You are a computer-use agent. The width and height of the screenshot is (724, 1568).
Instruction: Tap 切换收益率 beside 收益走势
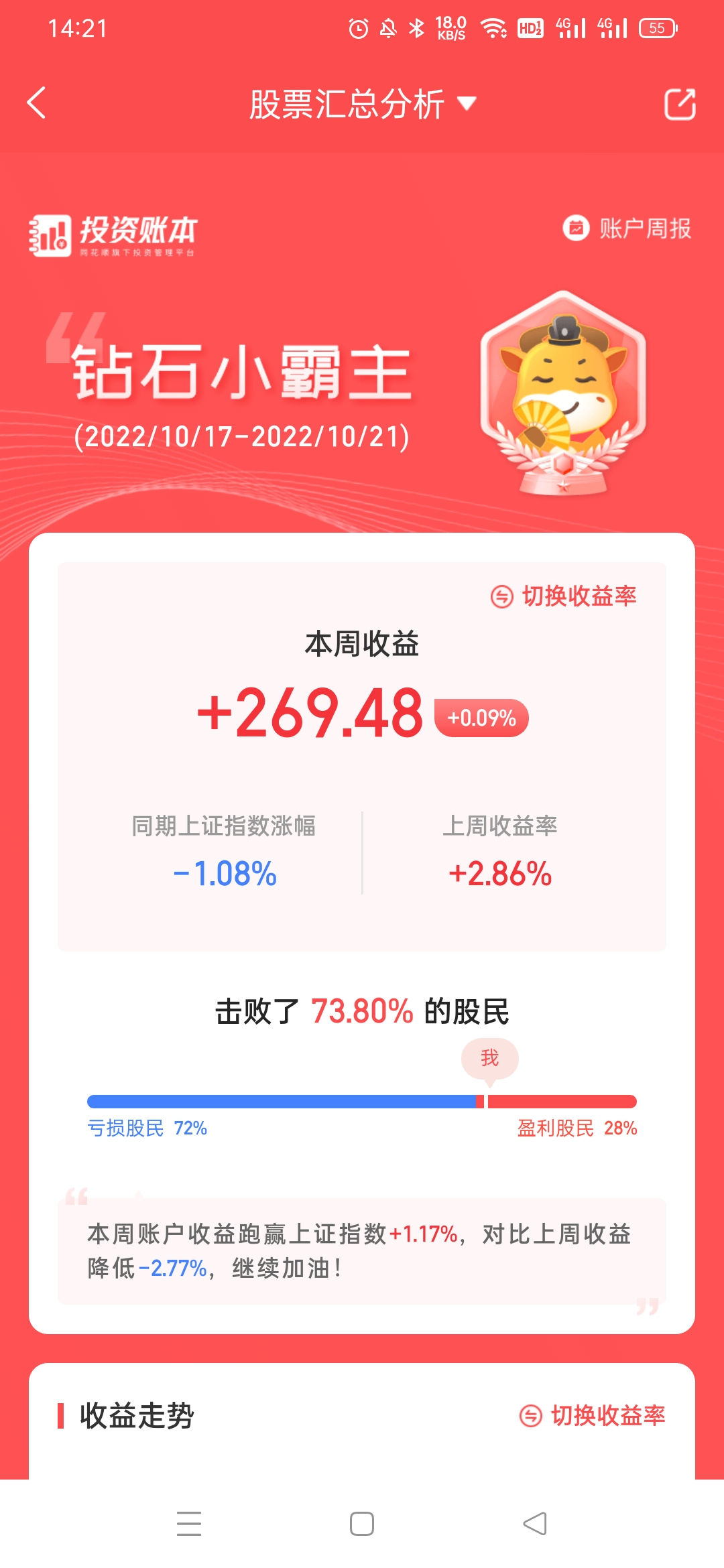pos(593,1415)
